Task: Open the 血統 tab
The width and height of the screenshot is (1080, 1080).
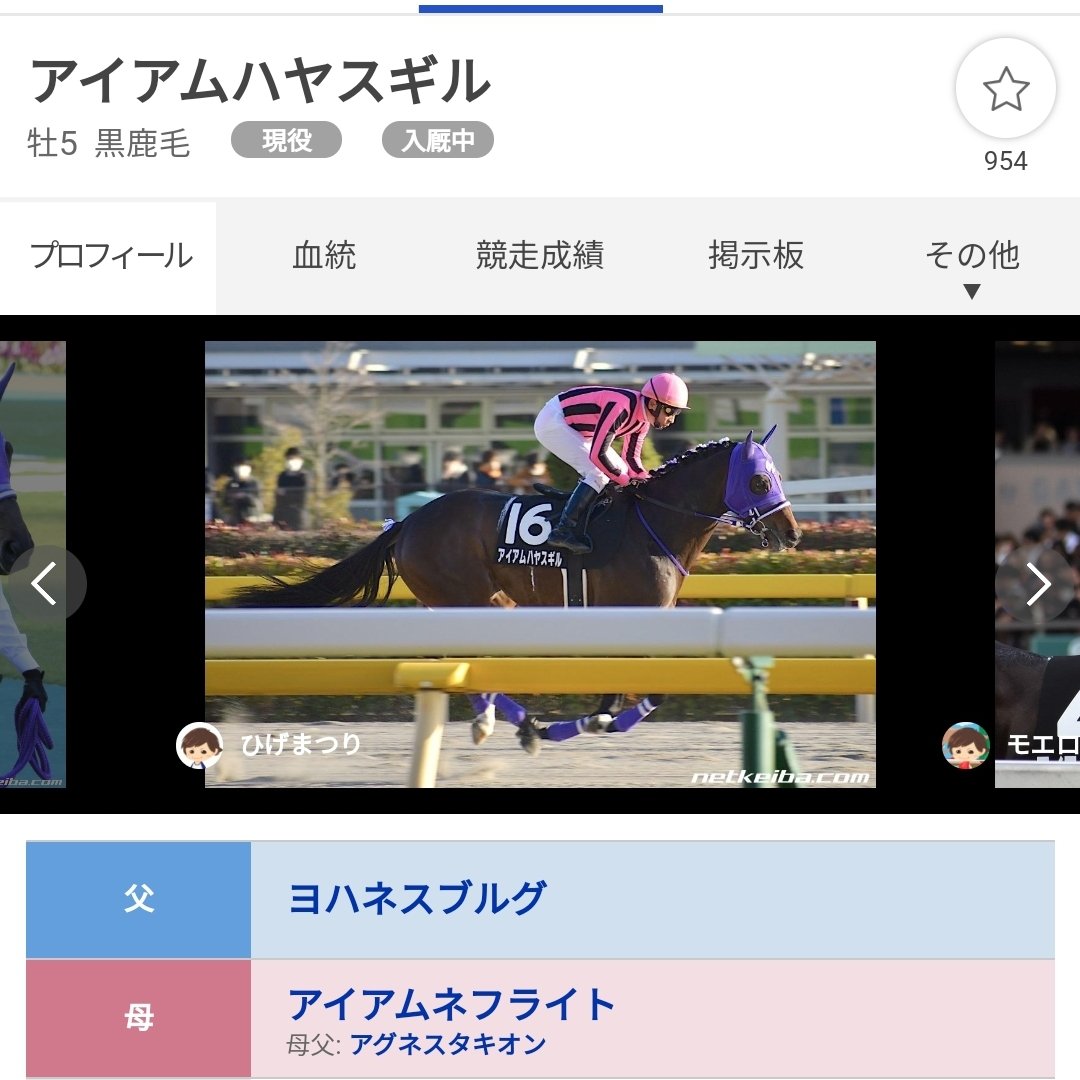Action: point(324,256)
